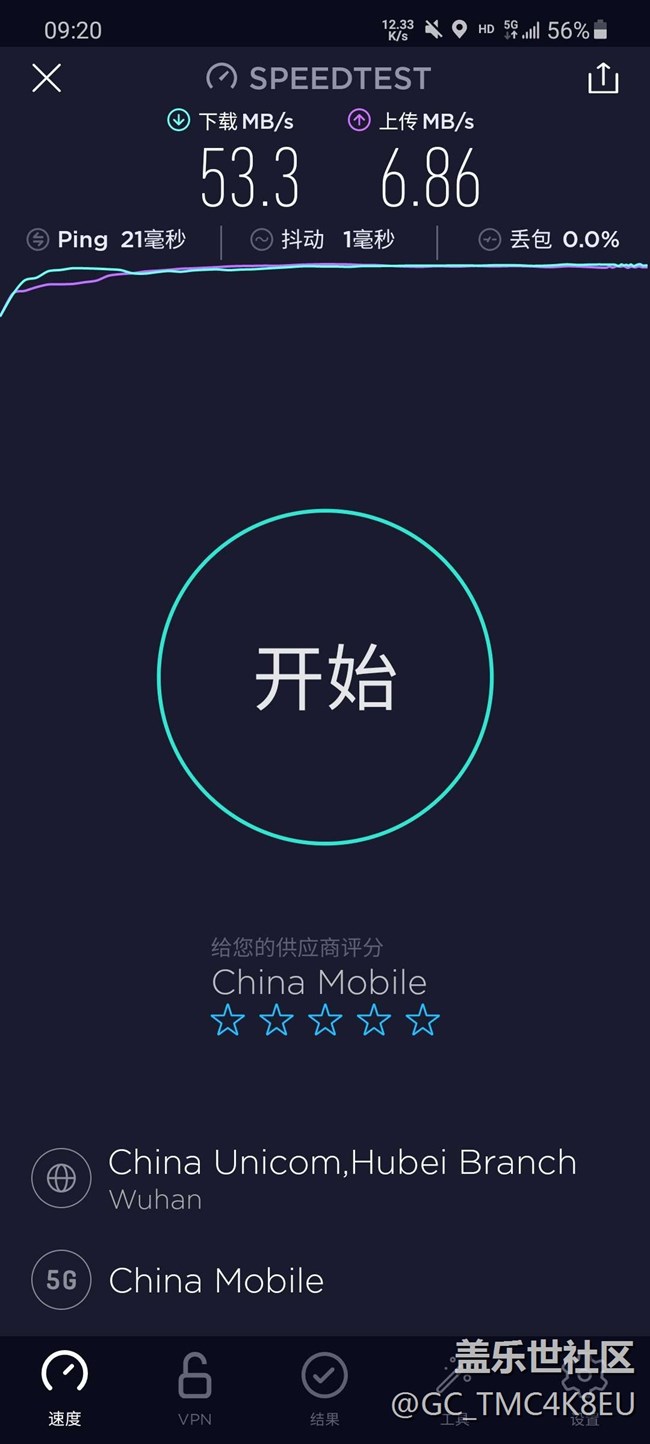Select the 工具 tab
Screen dimensions: 650x1444
pos(455,1390)
